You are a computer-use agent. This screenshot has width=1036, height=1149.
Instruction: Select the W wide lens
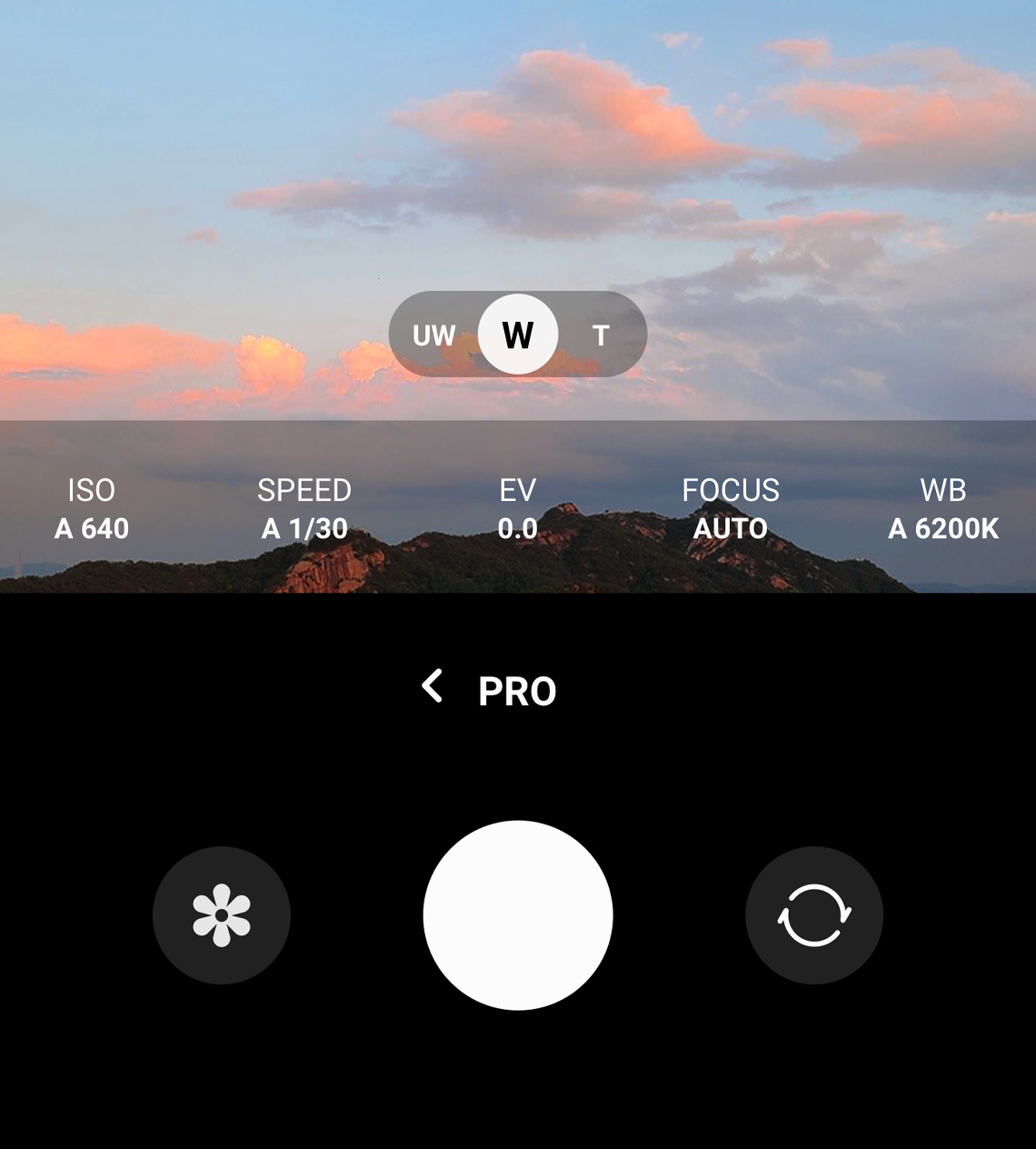point(518,335)
